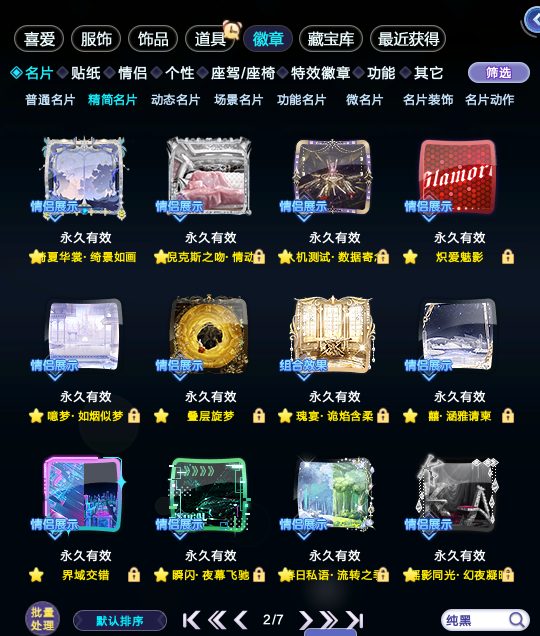The image size is (540, 636).
Task: Open the 瞬闪·夜幕飞驰 card
Action: (x=209, y=494)
